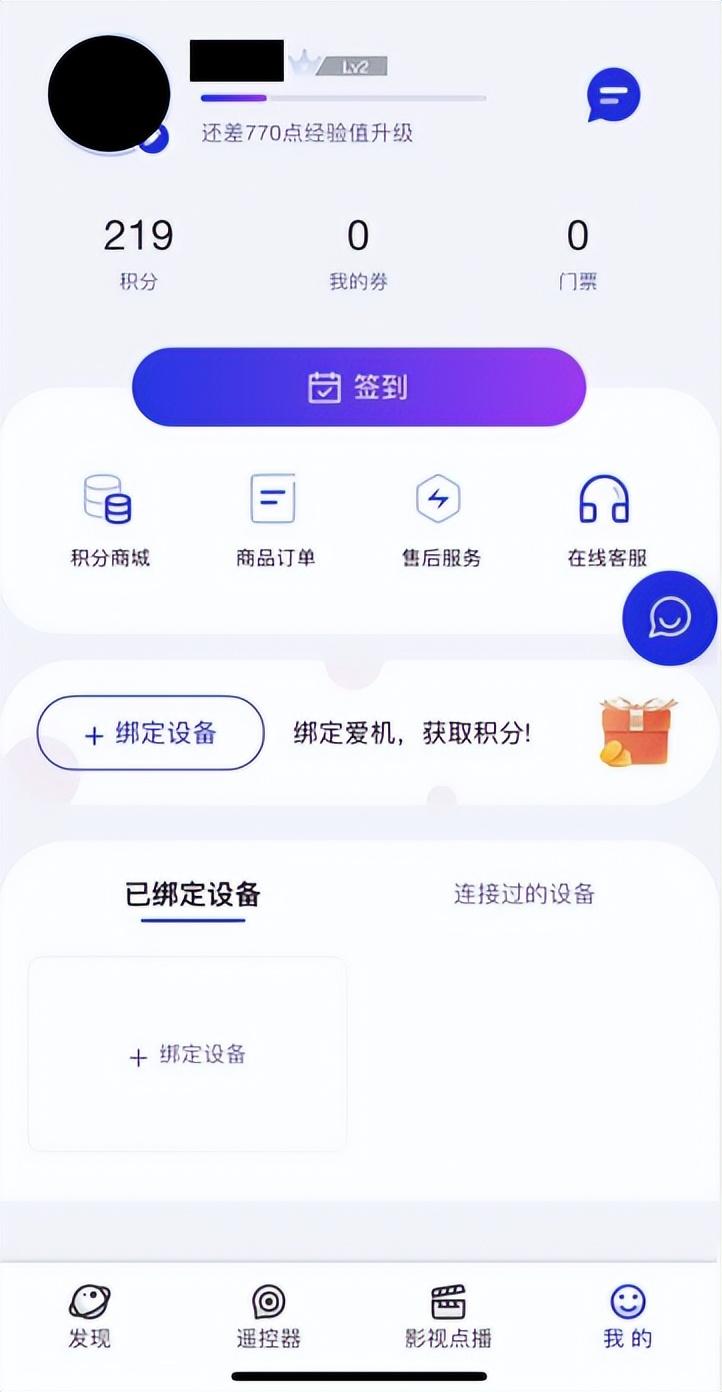Image resolution: width=722 pixels, height=1392 pixels.
Task: Tap the profile avatar picture
Action: [x=109, y=93]
